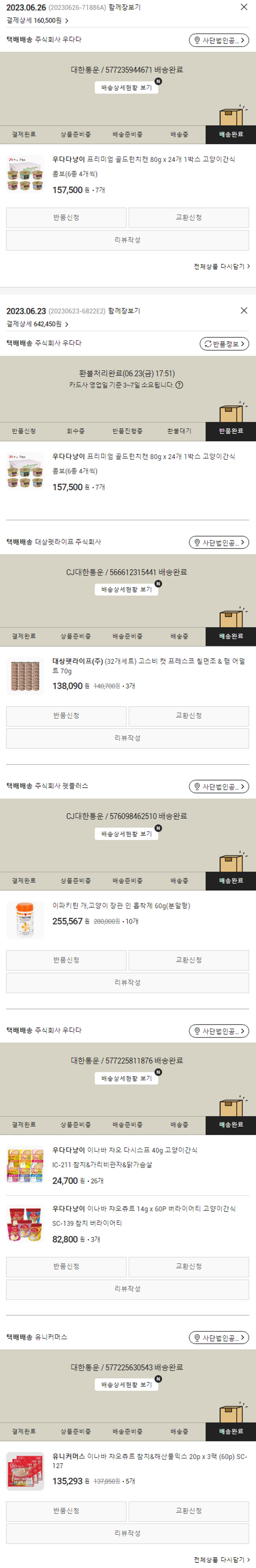Tap the help icon beside card refund notice
Screen dimensions: 256x1568
[x=179, y=385]
